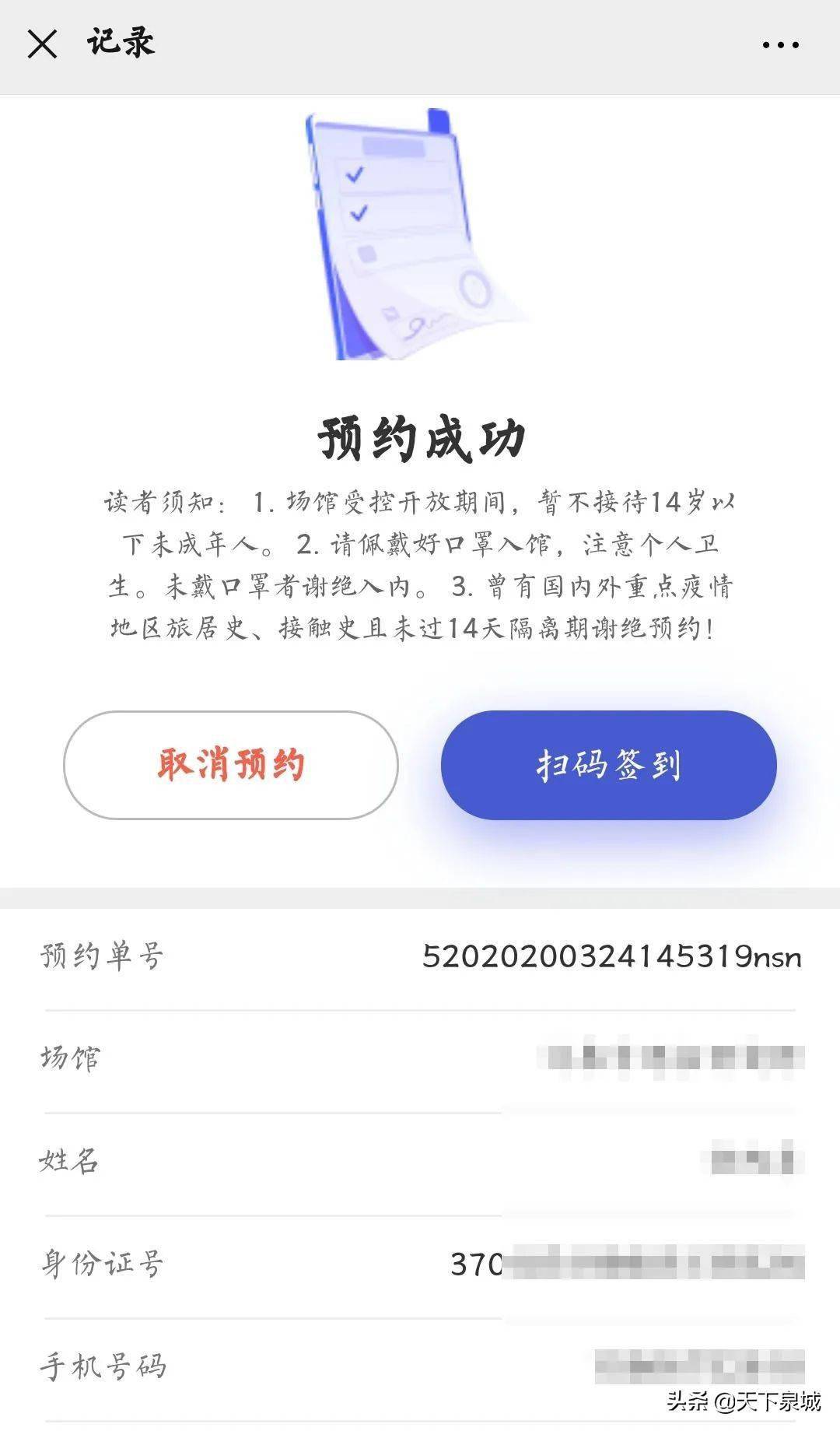Tap 取消预约 to cancel the reservation

[231, 765]
